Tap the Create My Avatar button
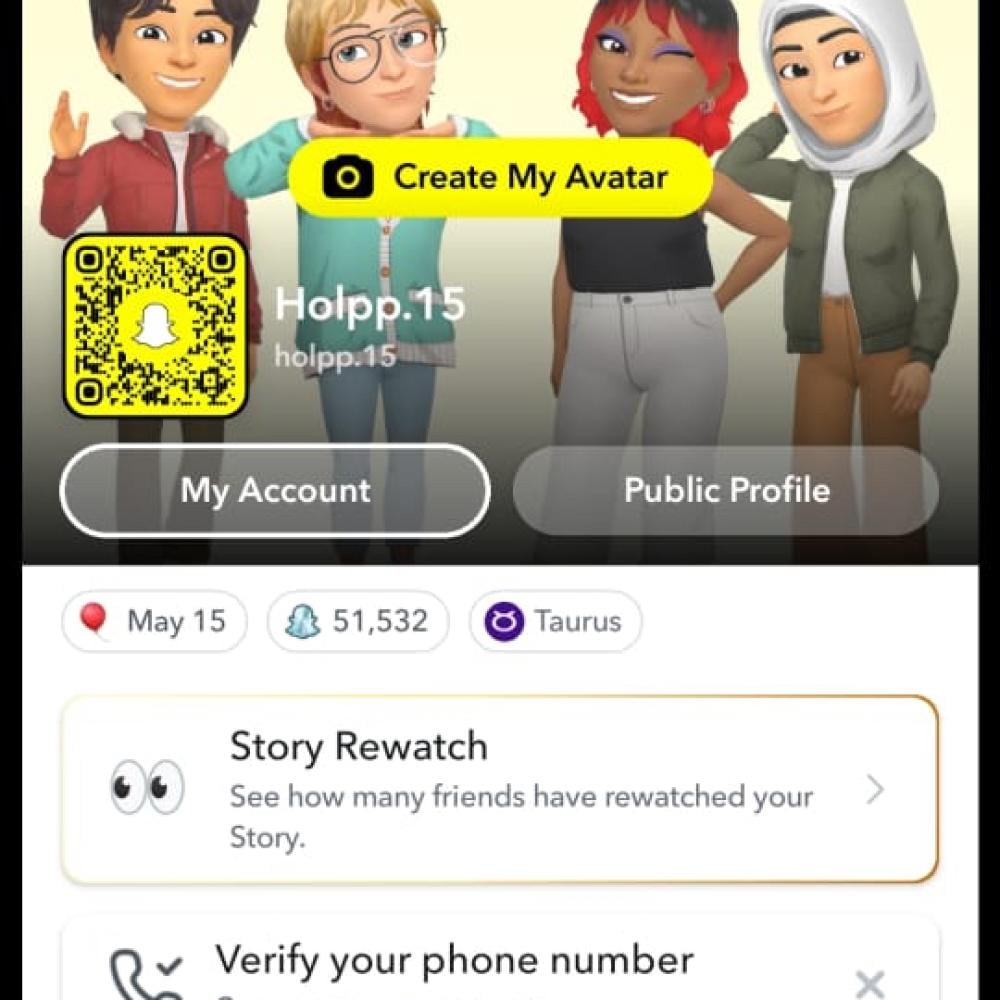Image resolution: width=1000 pixels, height=1000 pixels. (x=500, y=178)
